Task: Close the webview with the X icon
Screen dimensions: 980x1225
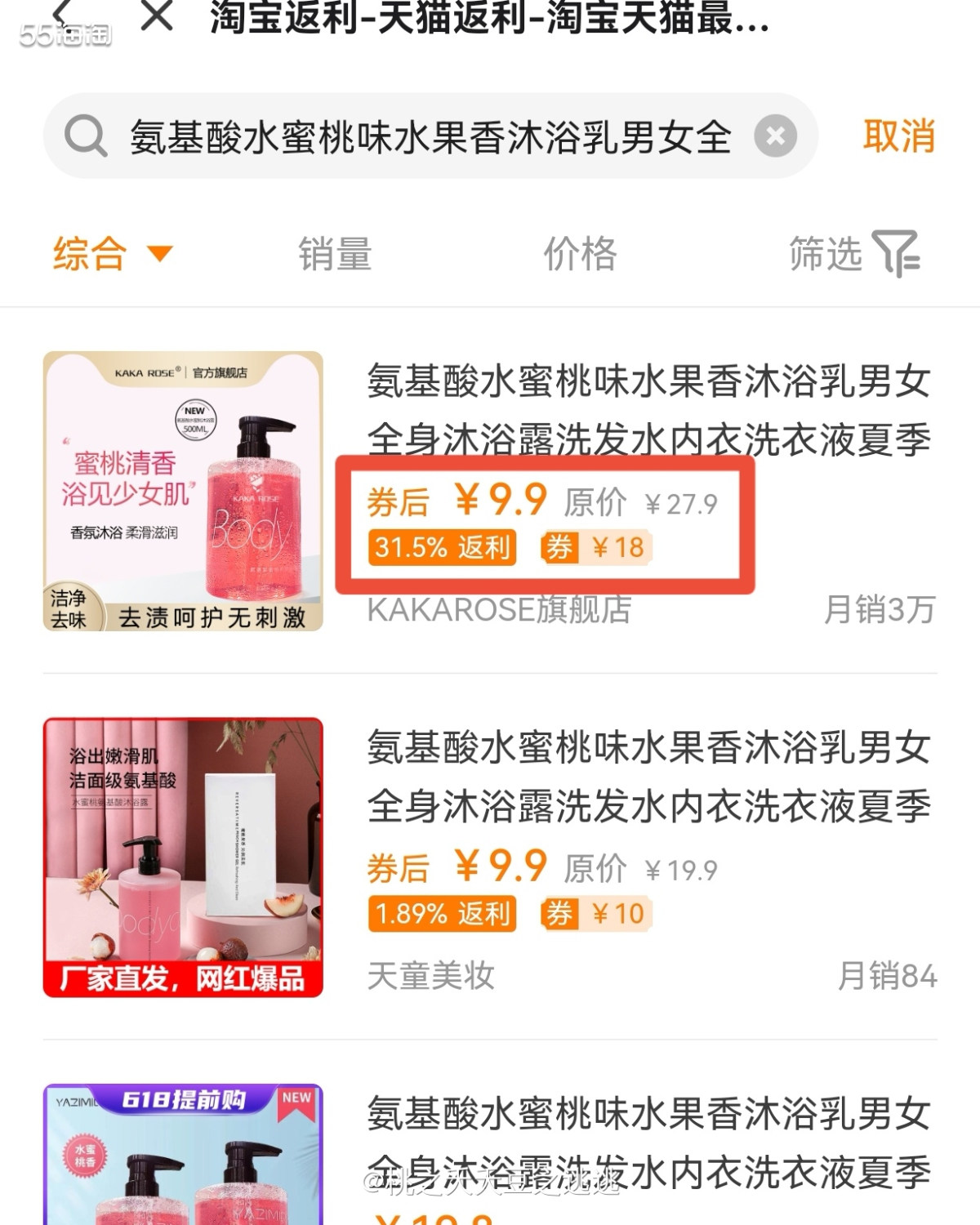Action: [x=156, y=15]
